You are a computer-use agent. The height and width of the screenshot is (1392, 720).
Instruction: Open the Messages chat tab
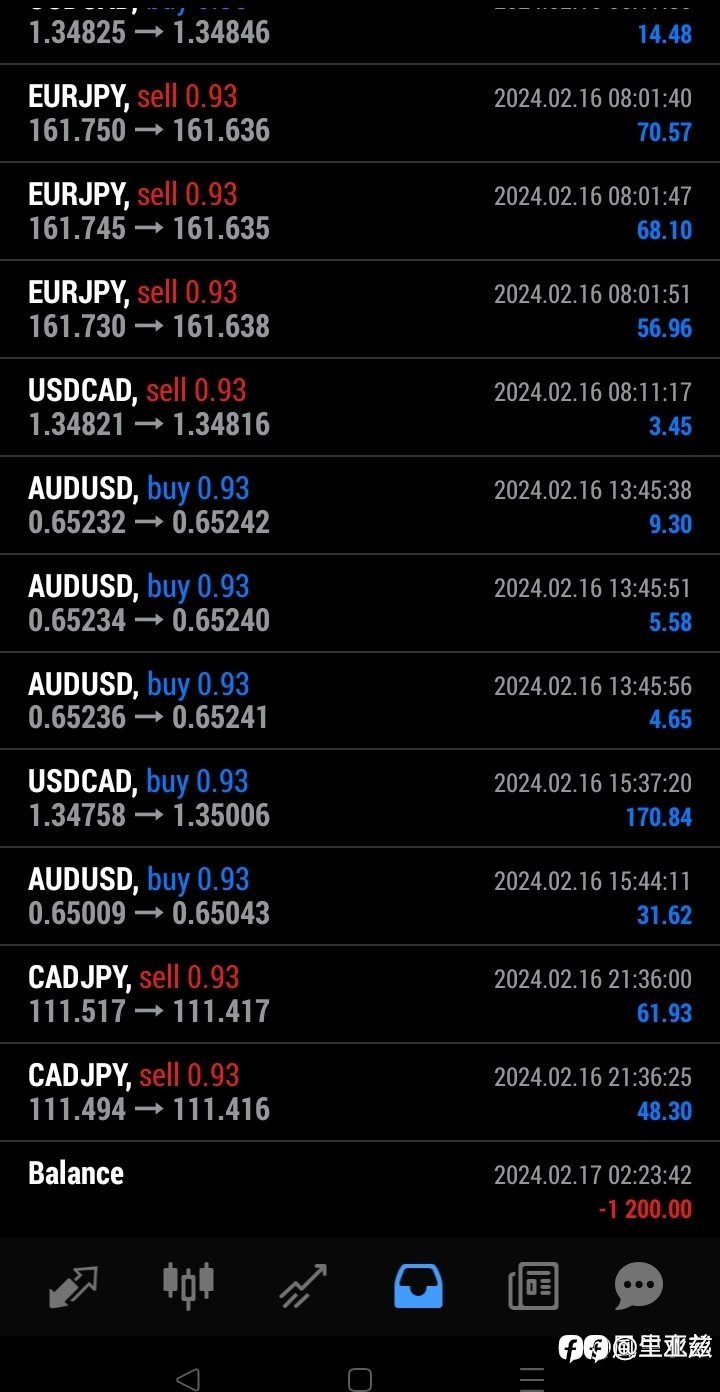[639, 1286]
